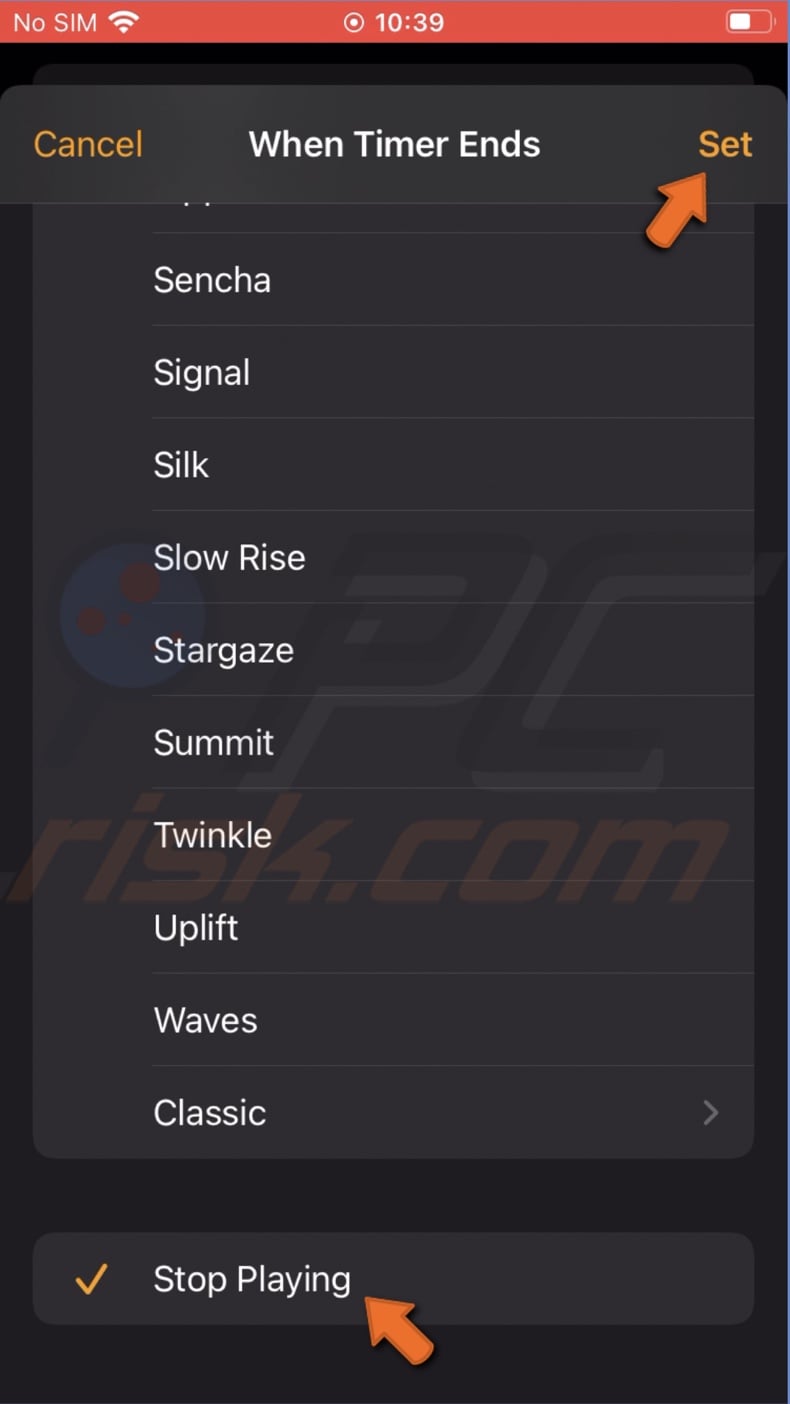Tap the orange checkmark beside Stop Playing
Screen dimensions: 790x1404
(x=91, y=1279)
